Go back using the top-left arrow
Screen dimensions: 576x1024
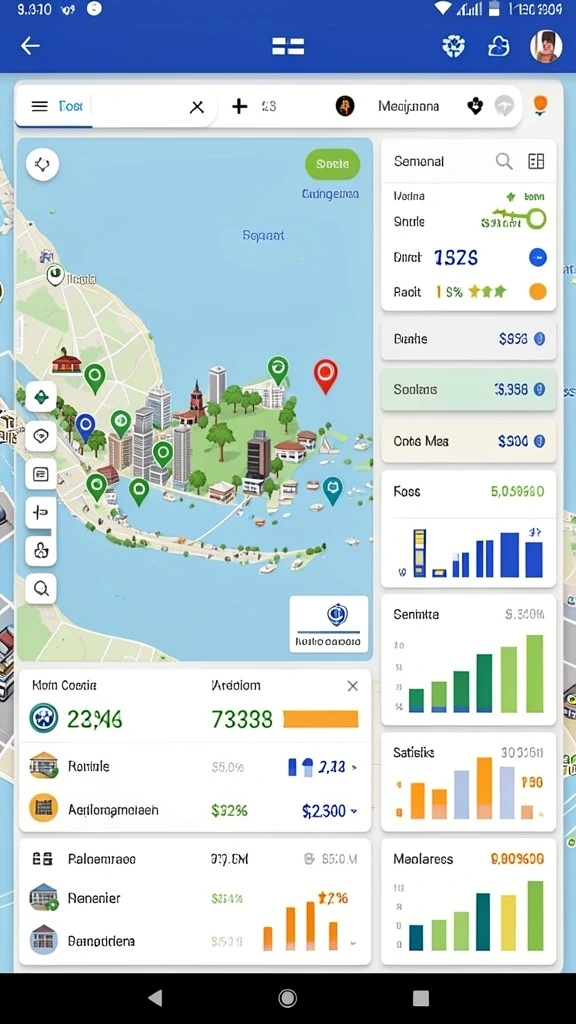point(30,46)
